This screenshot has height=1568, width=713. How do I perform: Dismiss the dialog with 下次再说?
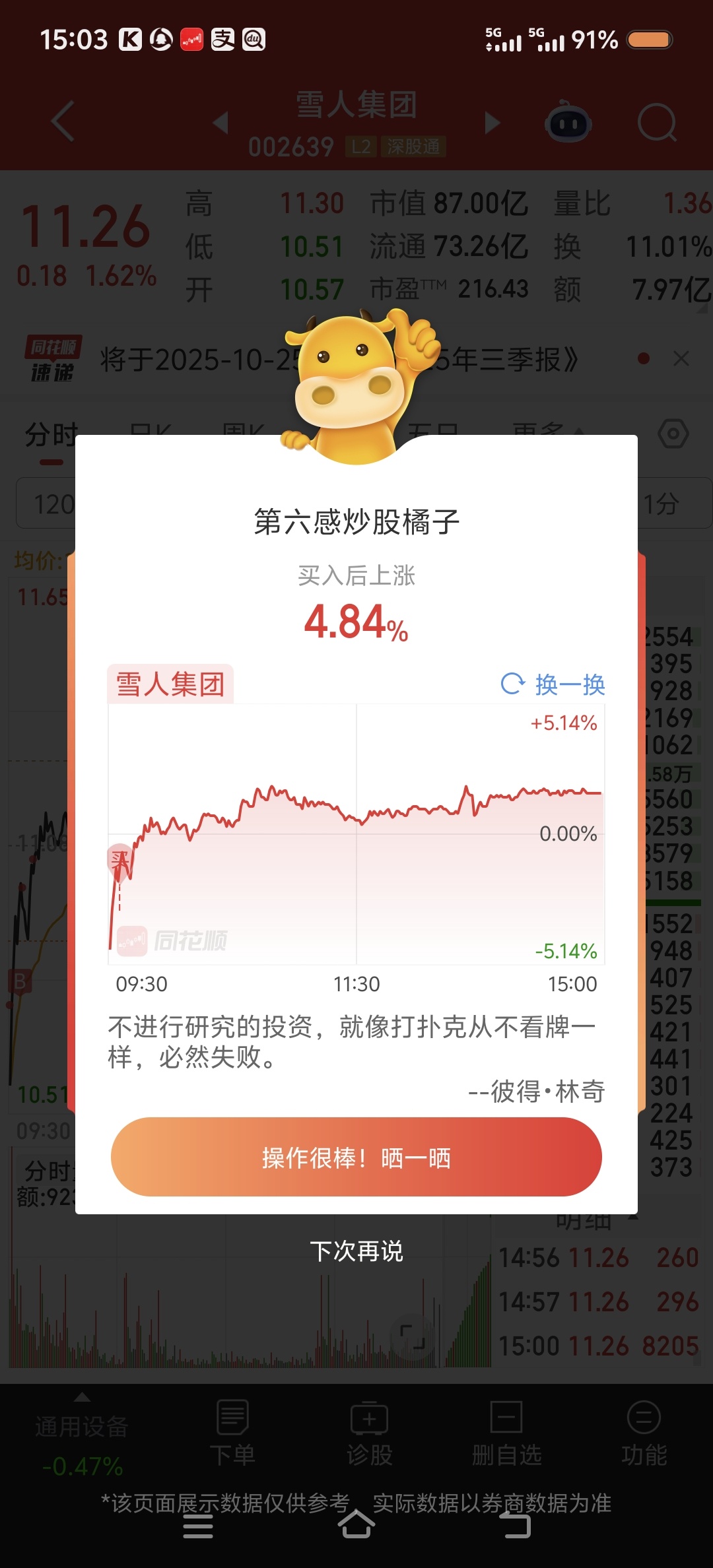pyautogui.click(x=356, y=1251)
